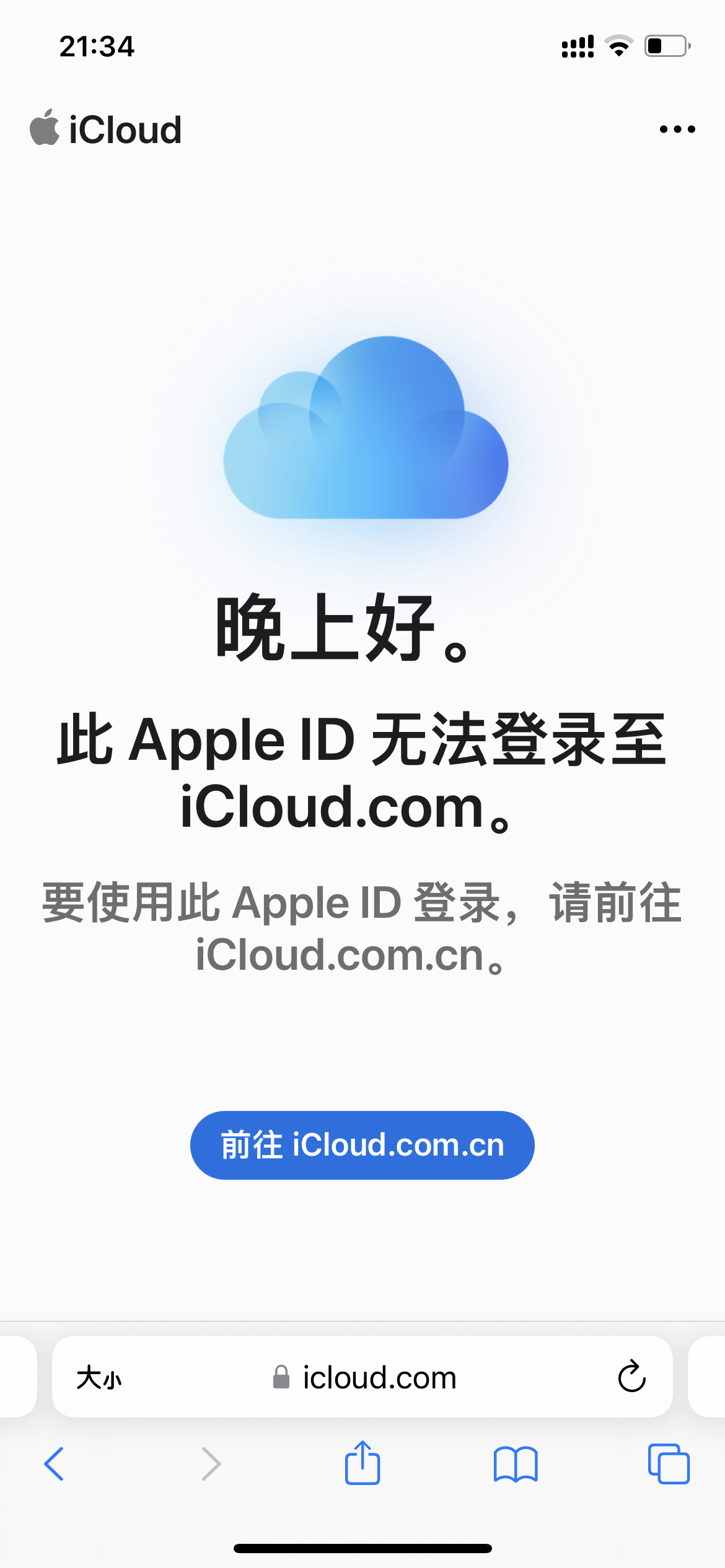
Task: Open Safari bookmarks
Action: [x=516, y=1464]
